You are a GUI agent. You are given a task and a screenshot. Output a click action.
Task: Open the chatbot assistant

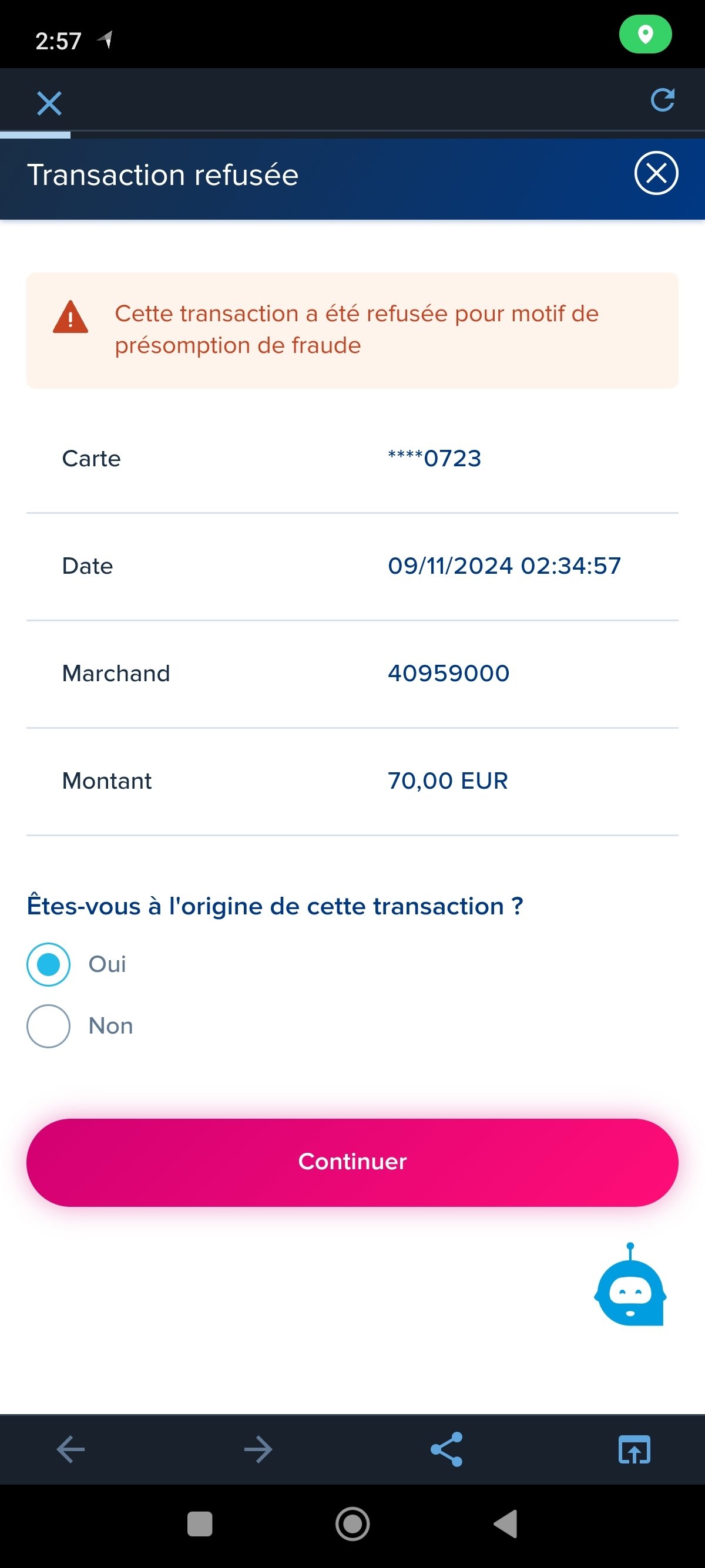coord(630,1284)
